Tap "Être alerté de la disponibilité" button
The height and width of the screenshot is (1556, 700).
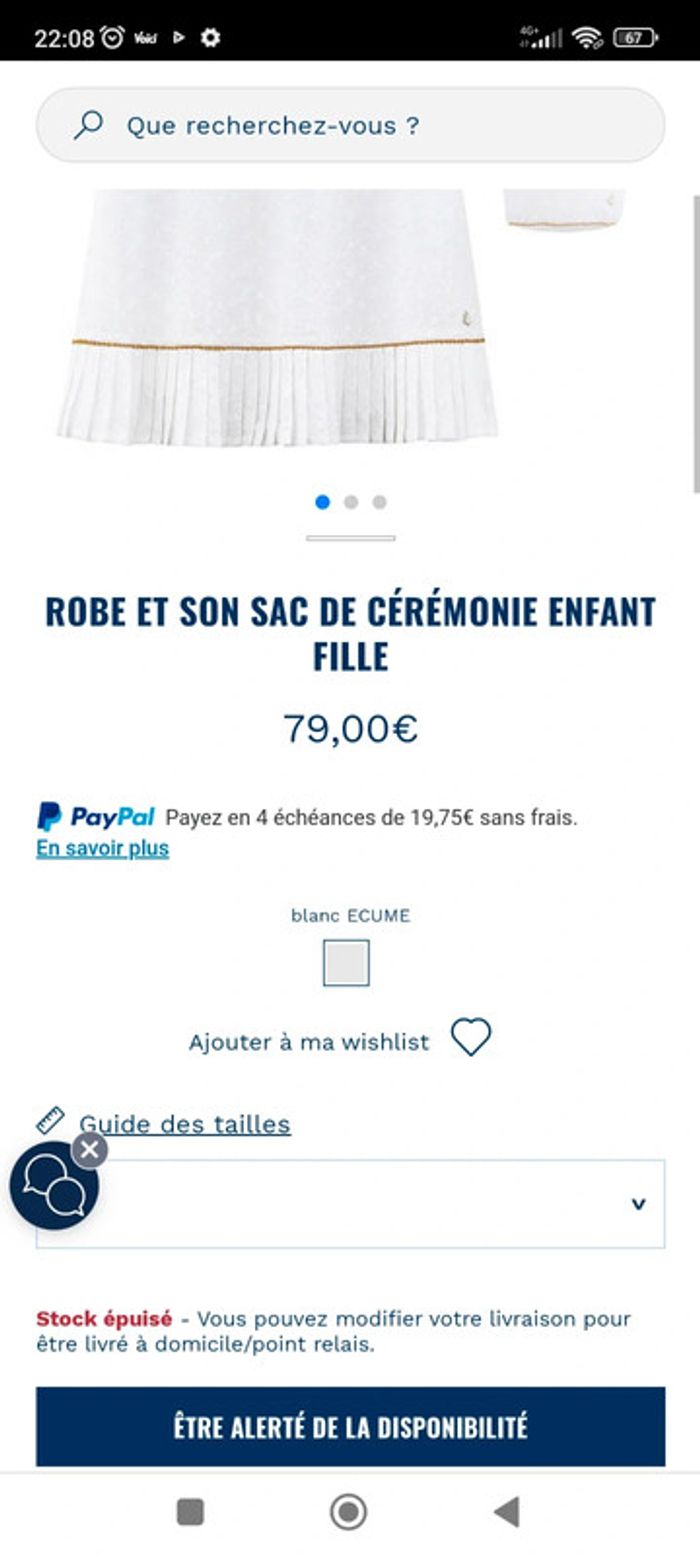pos(350,1426)
